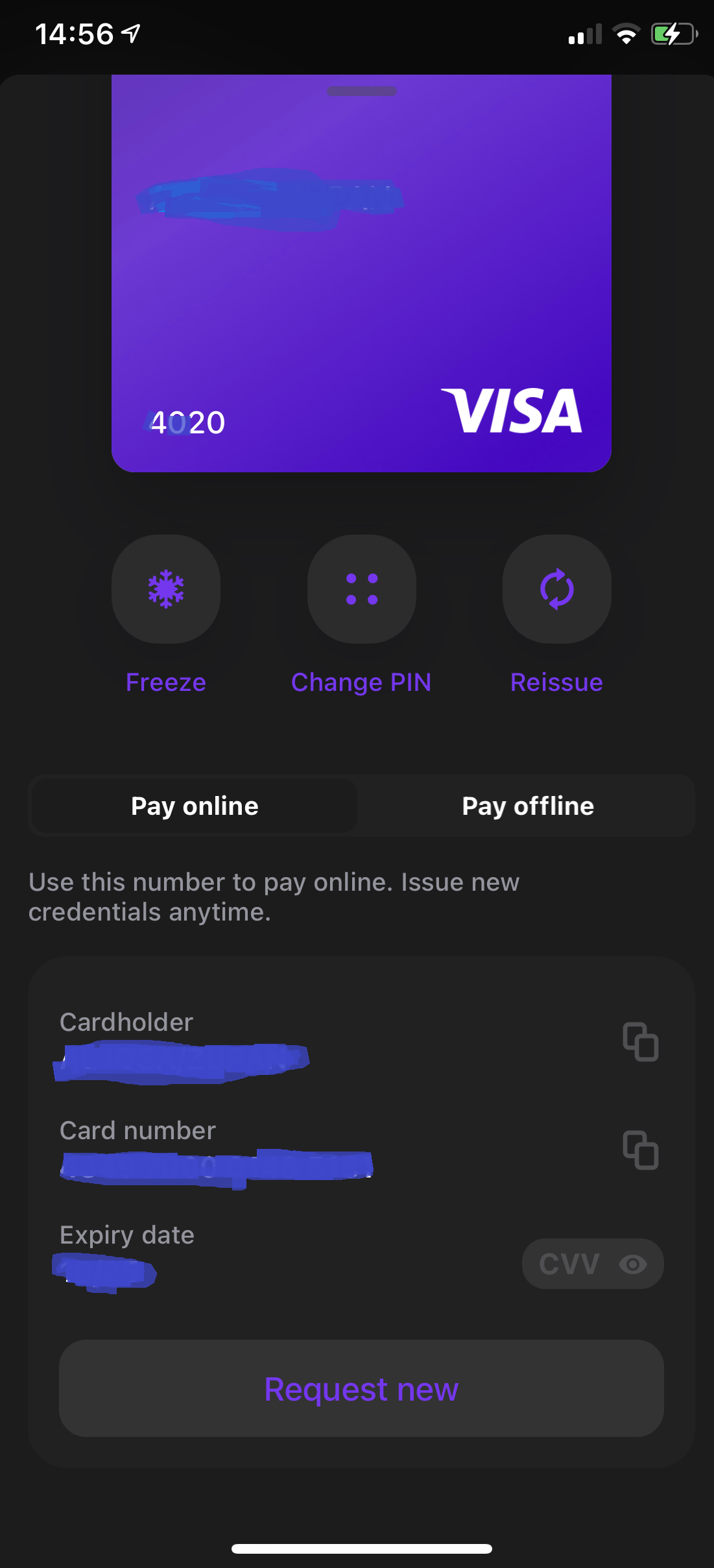The width and height of the screenshot is (714, 1568).
Task: Tap Reissue to replace the card
Action: click(x=557, y=589)
